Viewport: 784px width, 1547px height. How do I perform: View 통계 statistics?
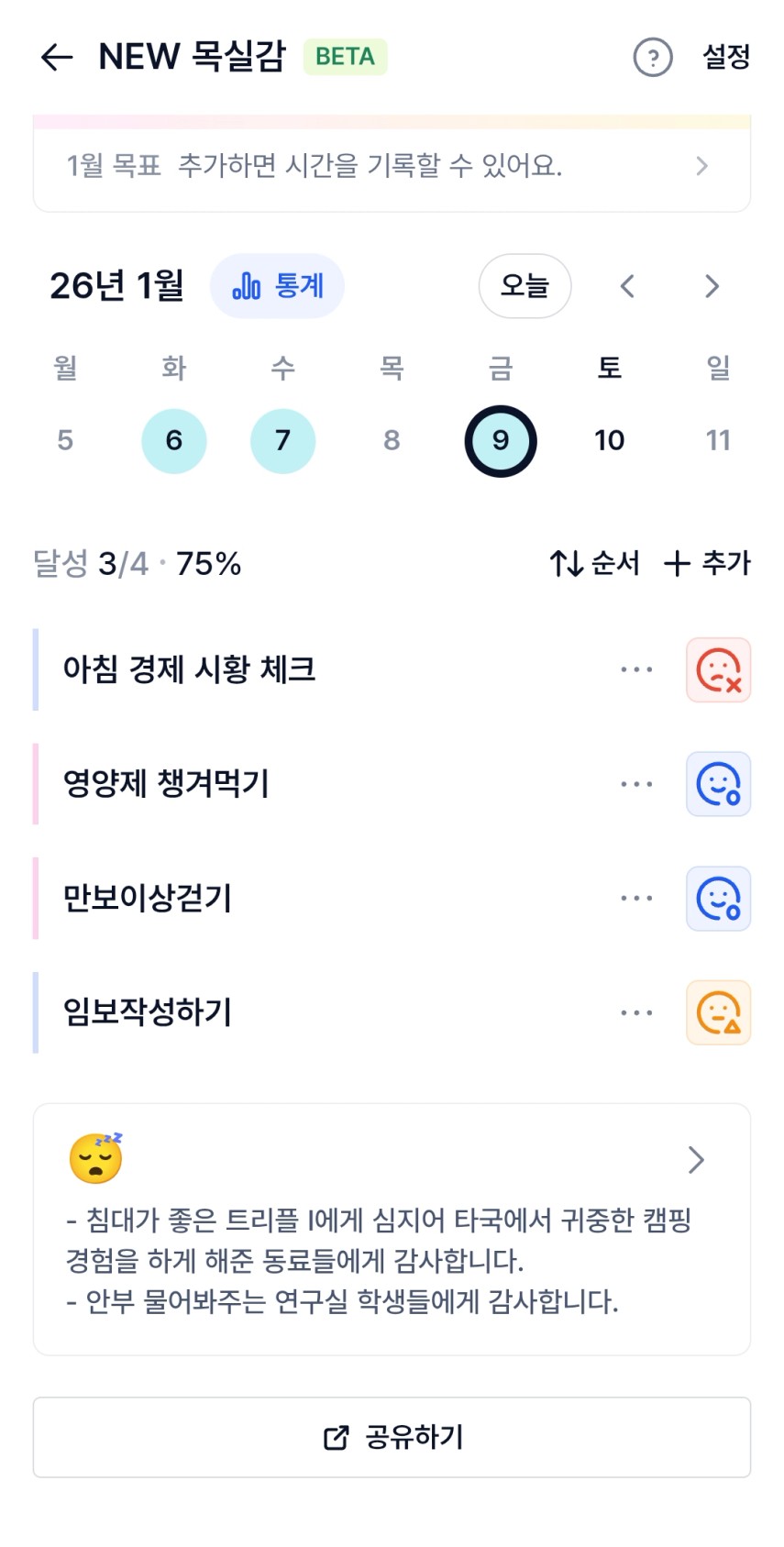[x=278, y=286]
